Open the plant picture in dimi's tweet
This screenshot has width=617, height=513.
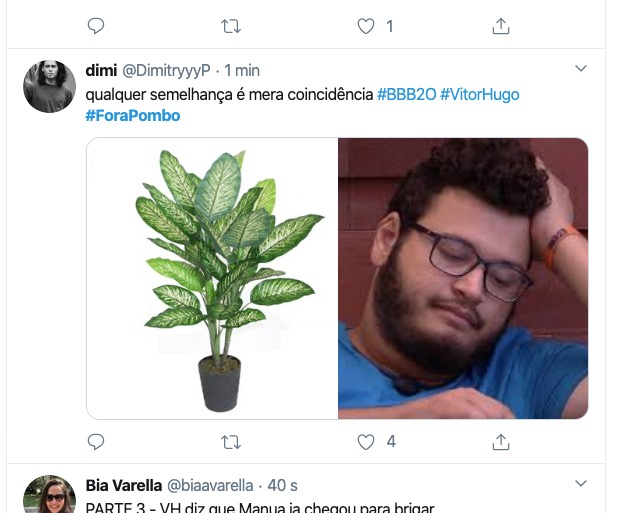(x=212, y=278)
